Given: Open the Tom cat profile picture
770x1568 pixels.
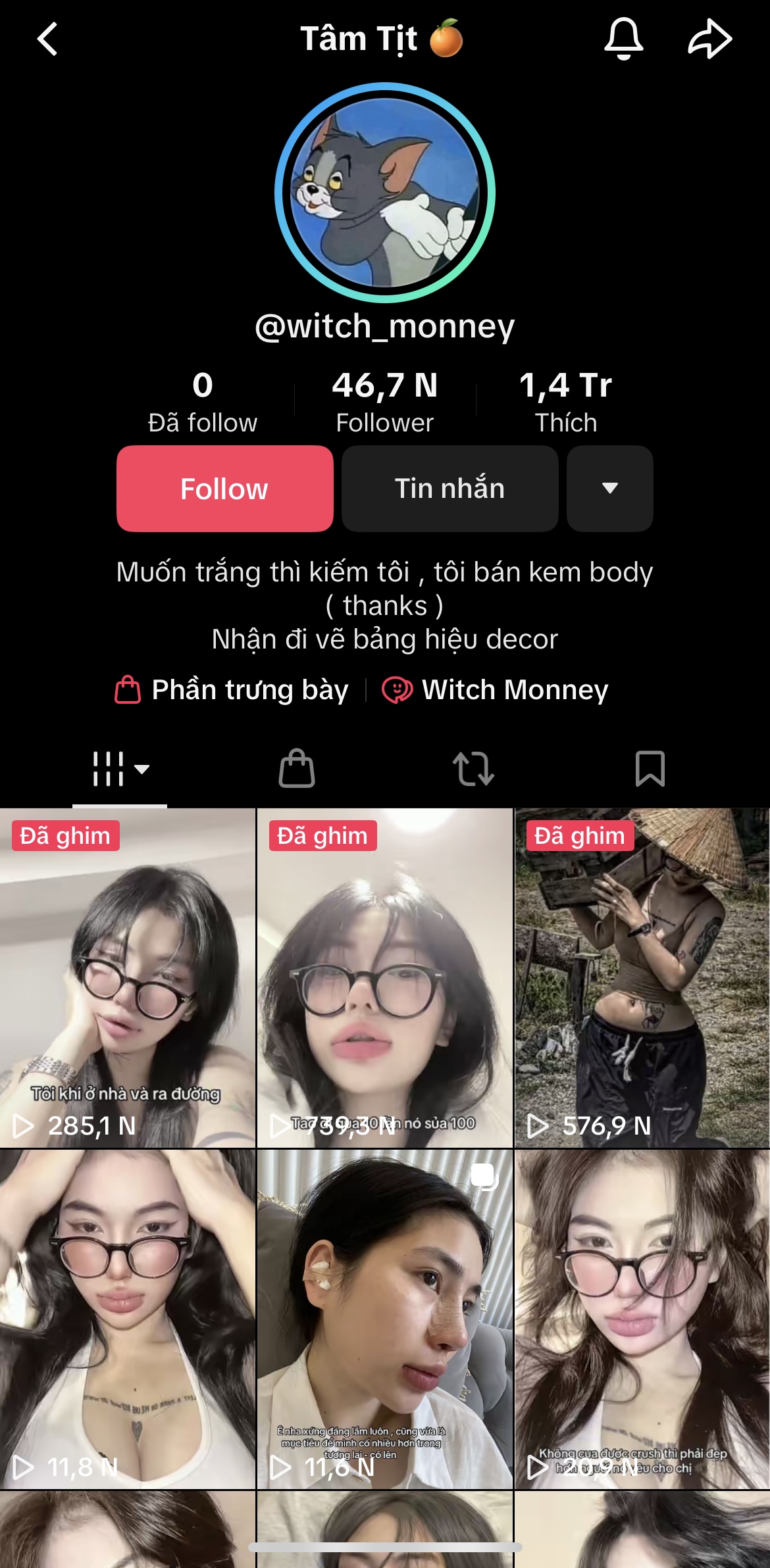Looking at the screenshot, I should click(385, 193).
